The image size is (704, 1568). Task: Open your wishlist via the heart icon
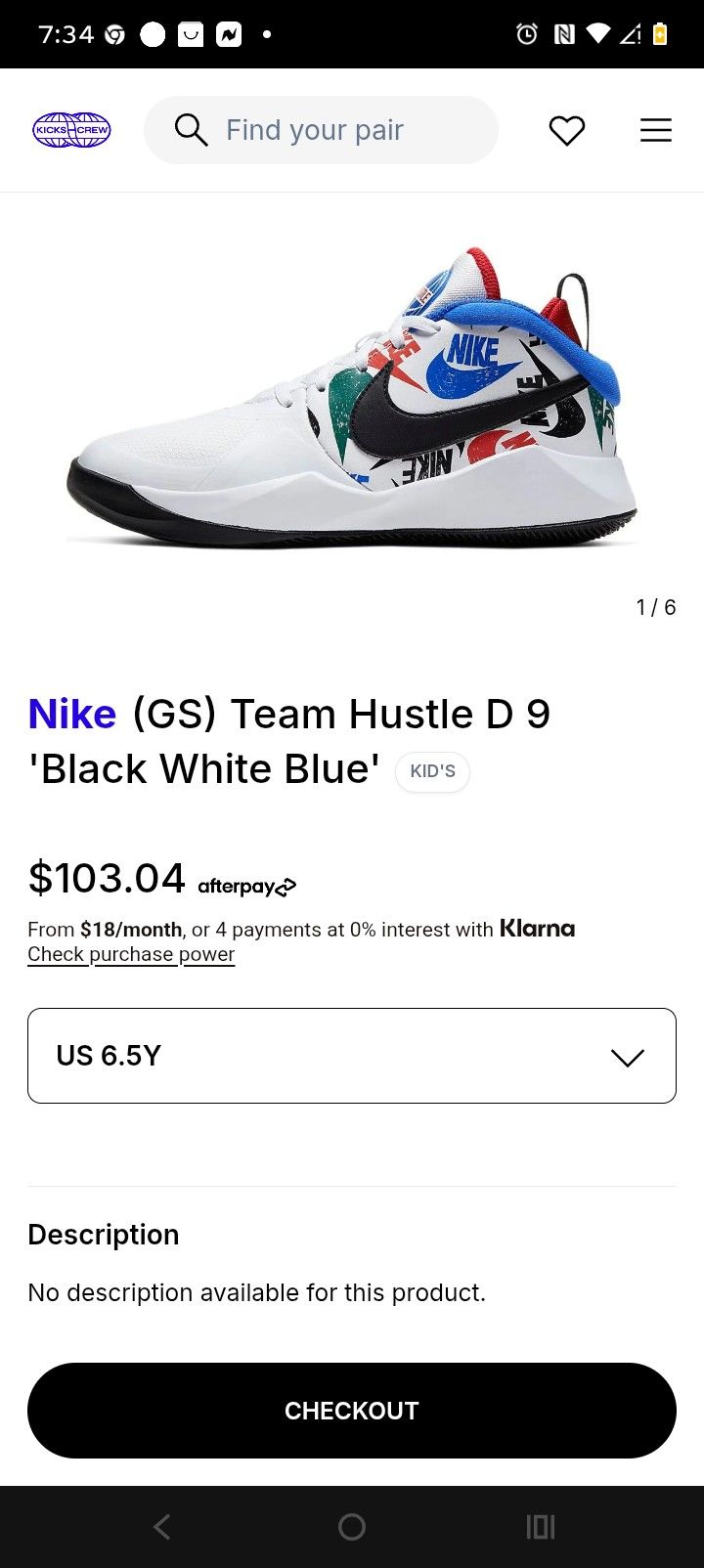567,129
